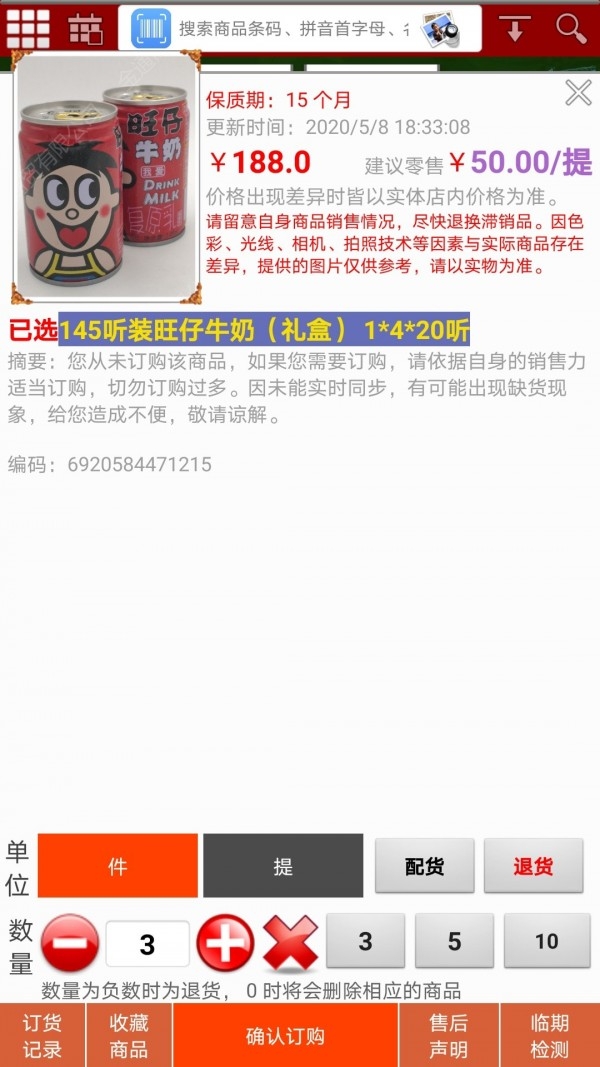
Task: Tap 确认订购 to confirm order
Action: click(x=285, y=1036)
